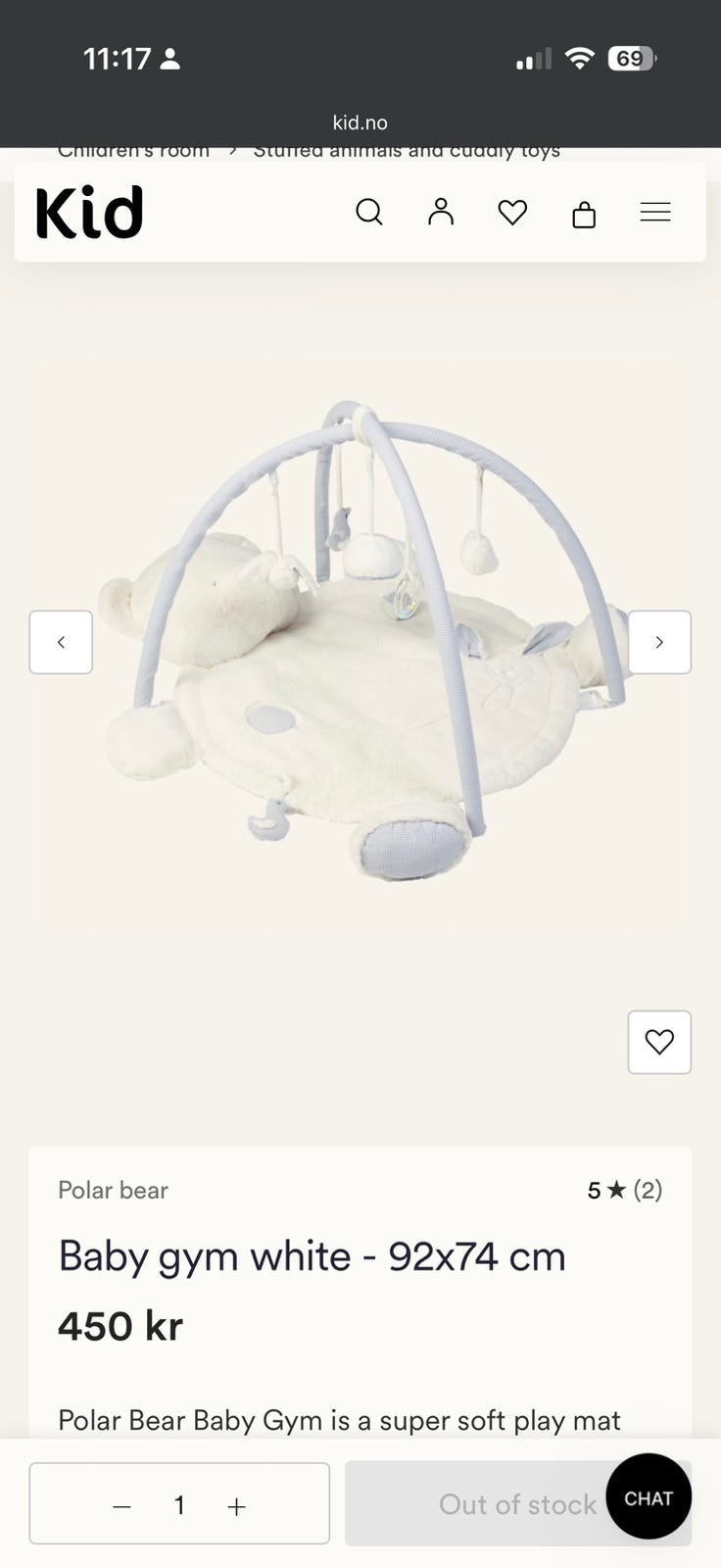Open the shopping bag
This screenshot has width=721, height=1568.
584,213
